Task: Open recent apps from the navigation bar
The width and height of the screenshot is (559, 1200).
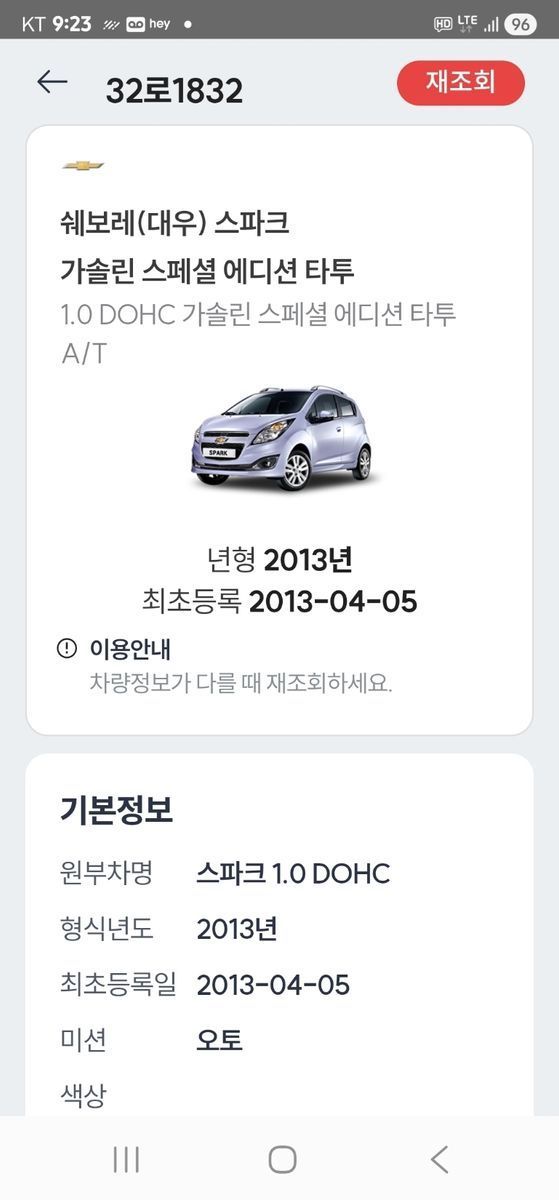Action: (126, 1160)
